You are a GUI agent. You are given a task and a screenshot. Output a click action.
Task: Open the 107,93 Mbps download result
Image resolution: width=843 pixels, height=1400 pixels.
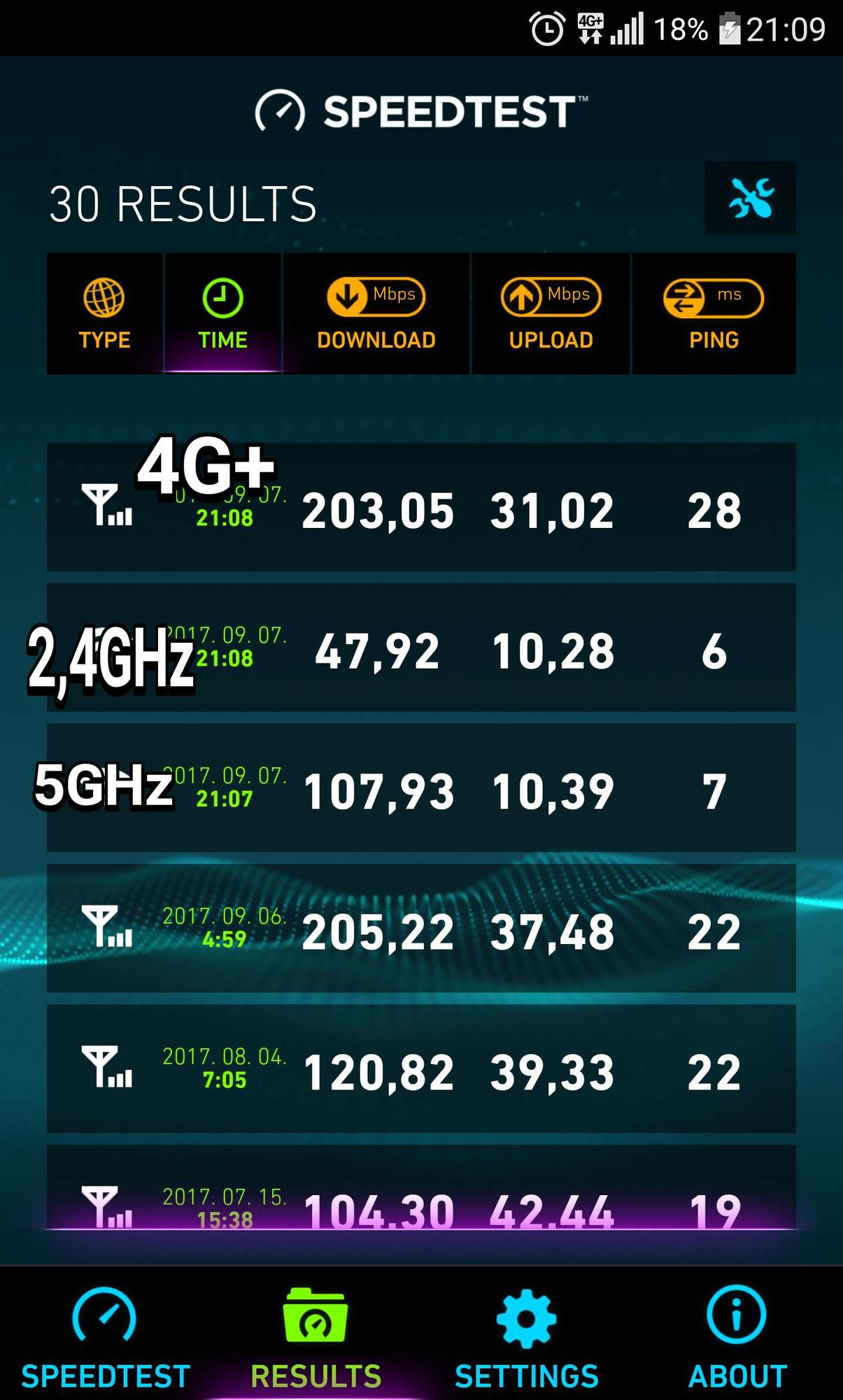421,788
